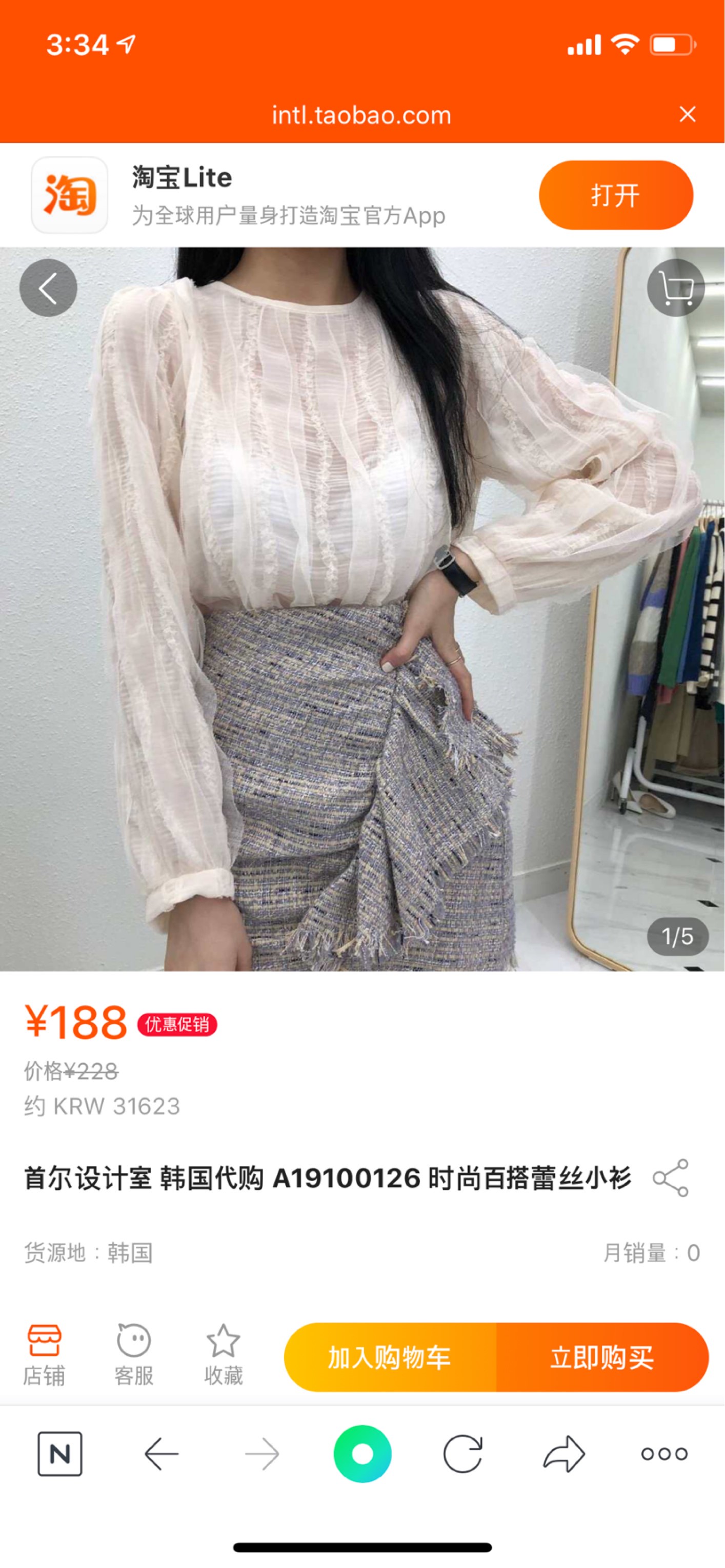
Task: Tap the green circle button in toolbar
Action: tap(362, 1454)
